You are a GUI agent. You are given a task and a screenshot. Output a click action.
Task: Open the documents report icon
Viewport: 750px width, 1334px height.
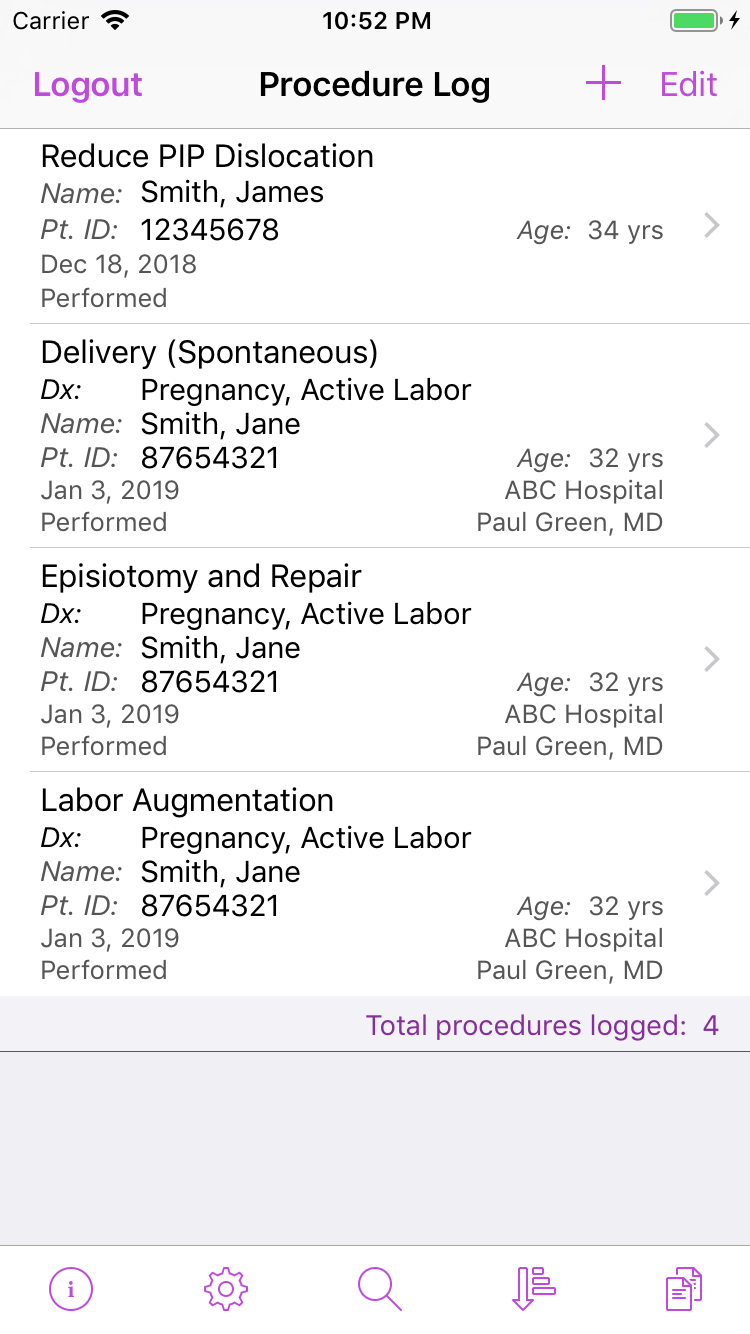[684, 1288]
